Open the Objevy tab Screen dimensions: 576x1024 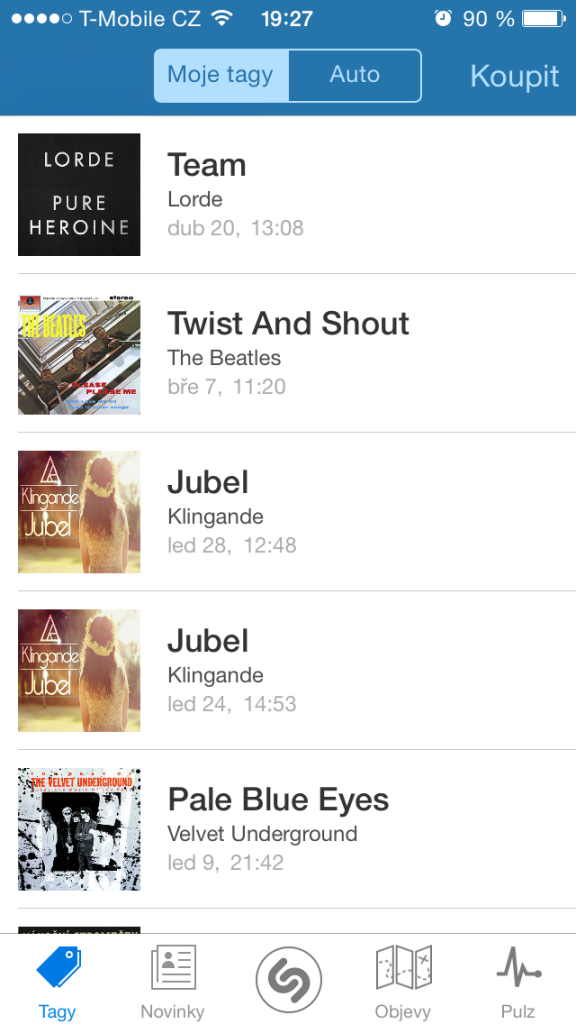tap(404, 980)
